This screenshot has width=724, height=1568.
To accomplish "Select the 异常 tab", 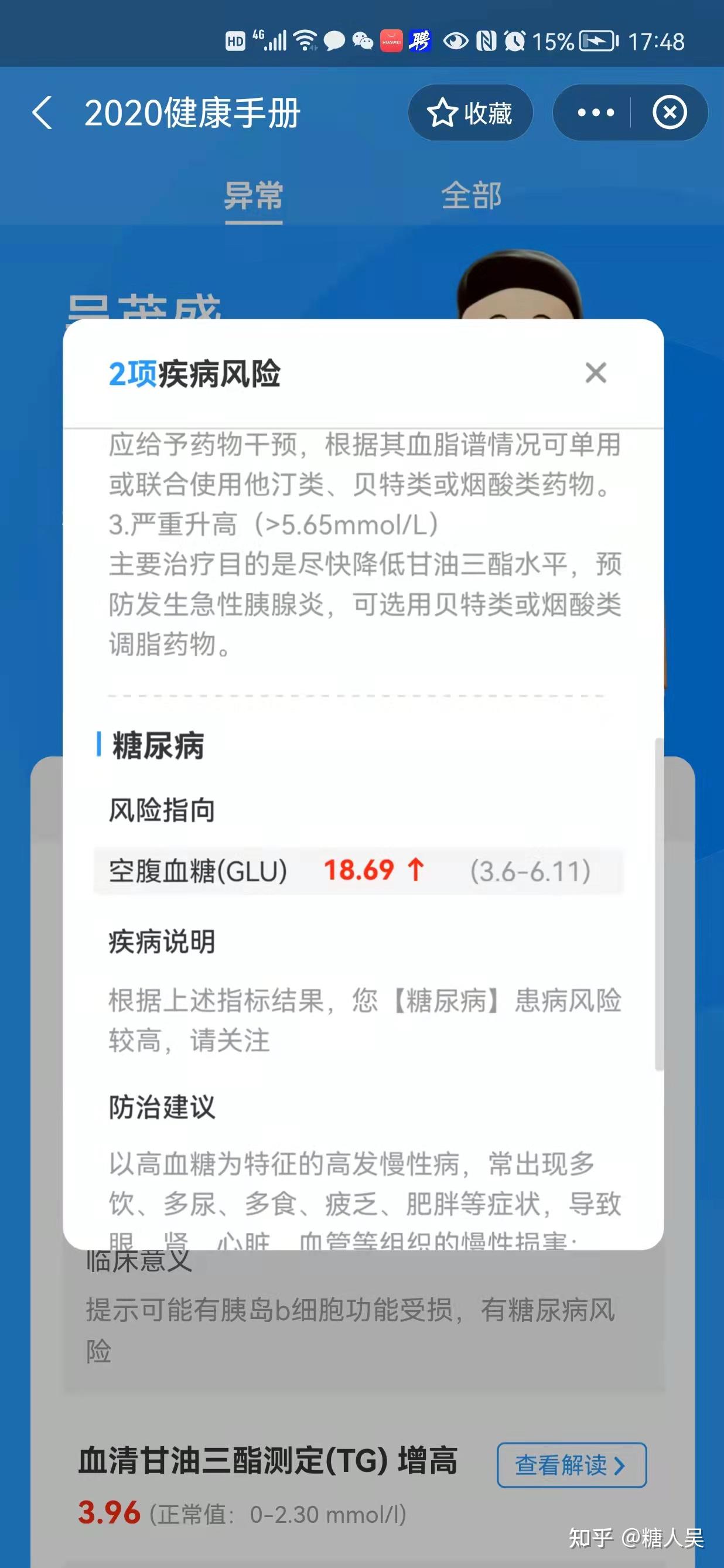I will (254, 195).
